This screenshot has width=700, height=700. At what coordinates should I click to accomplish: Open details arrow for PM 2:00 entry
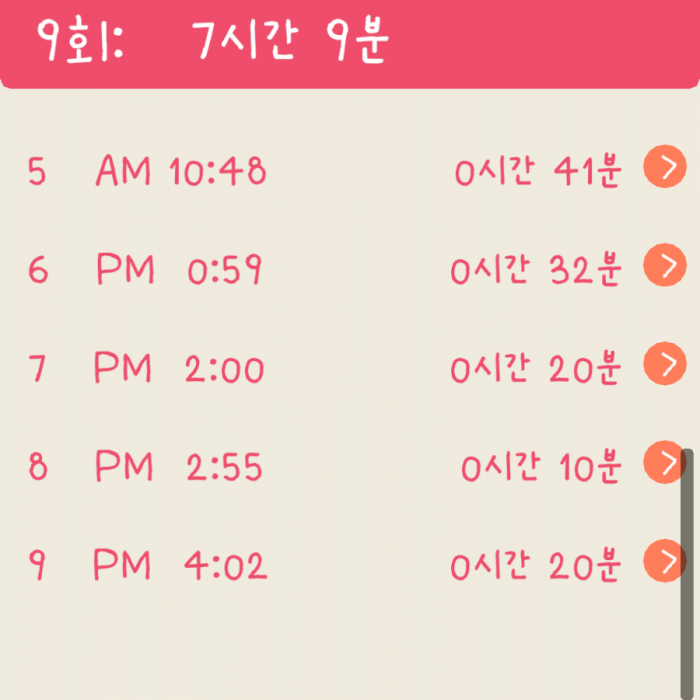click(664, 362)
